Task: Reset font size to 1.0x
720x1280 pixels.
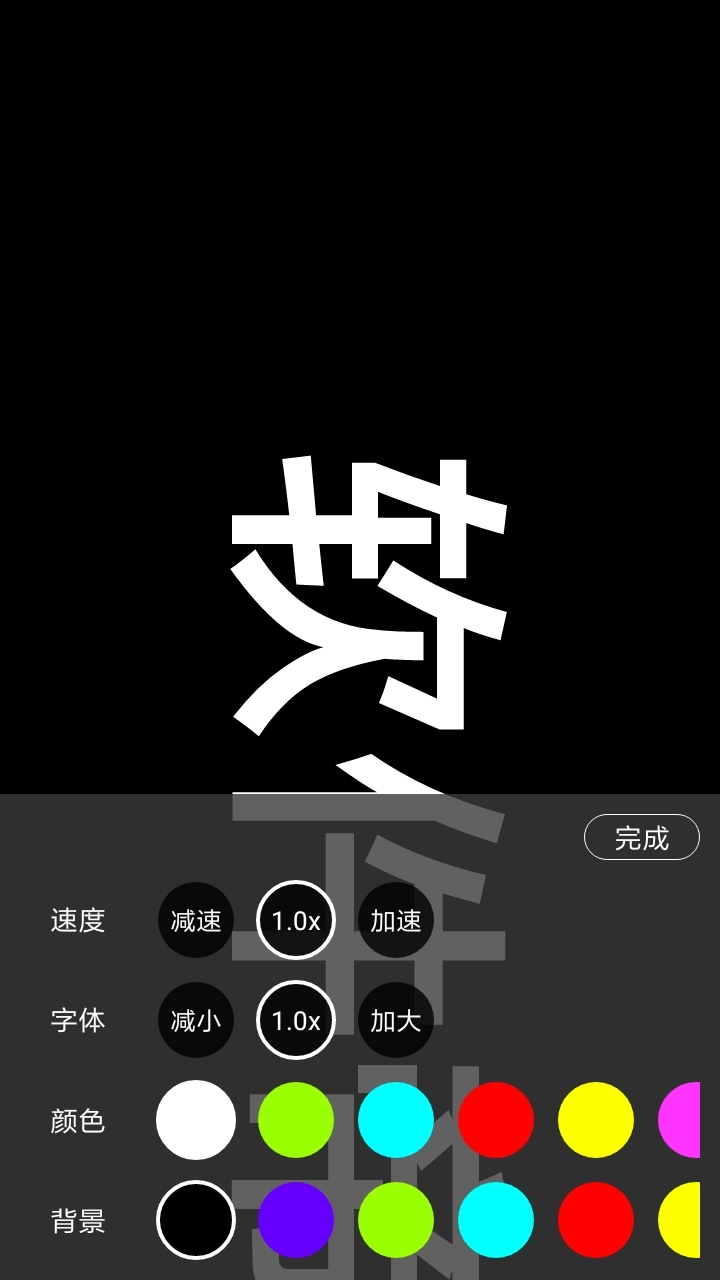Action: [296, 1020]
